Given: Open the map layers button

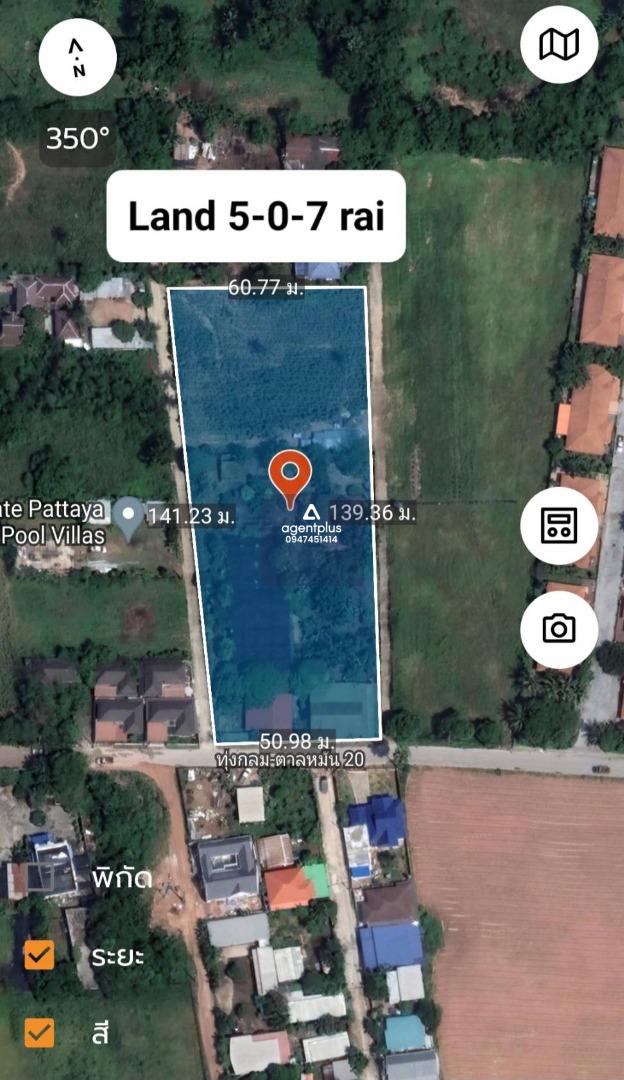Looking at the screenshot, I should pyautogui.click(x=559, y=45).
